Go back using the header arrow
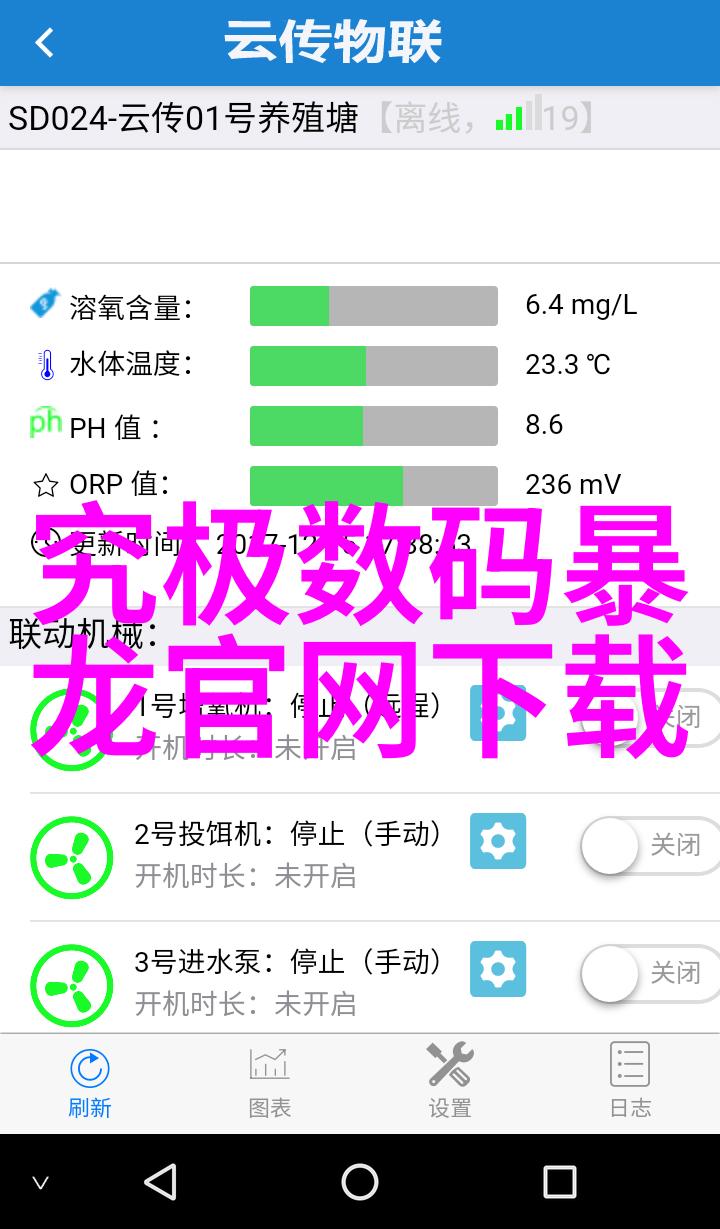 [44, 43]
